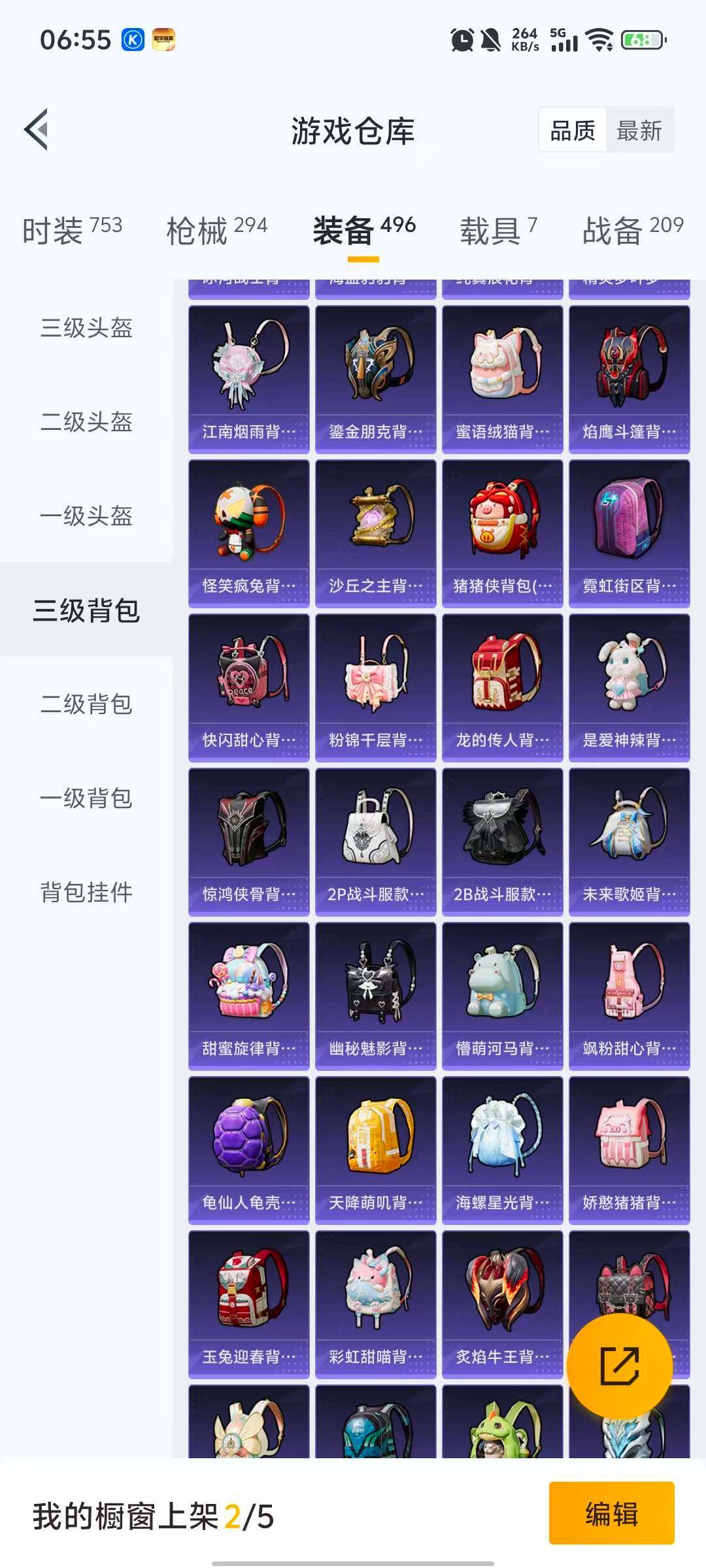Viewport: 706px width, 1568px height.
Task: Tap the Wi-Fi icon in status bar
Action: (598, 39)
